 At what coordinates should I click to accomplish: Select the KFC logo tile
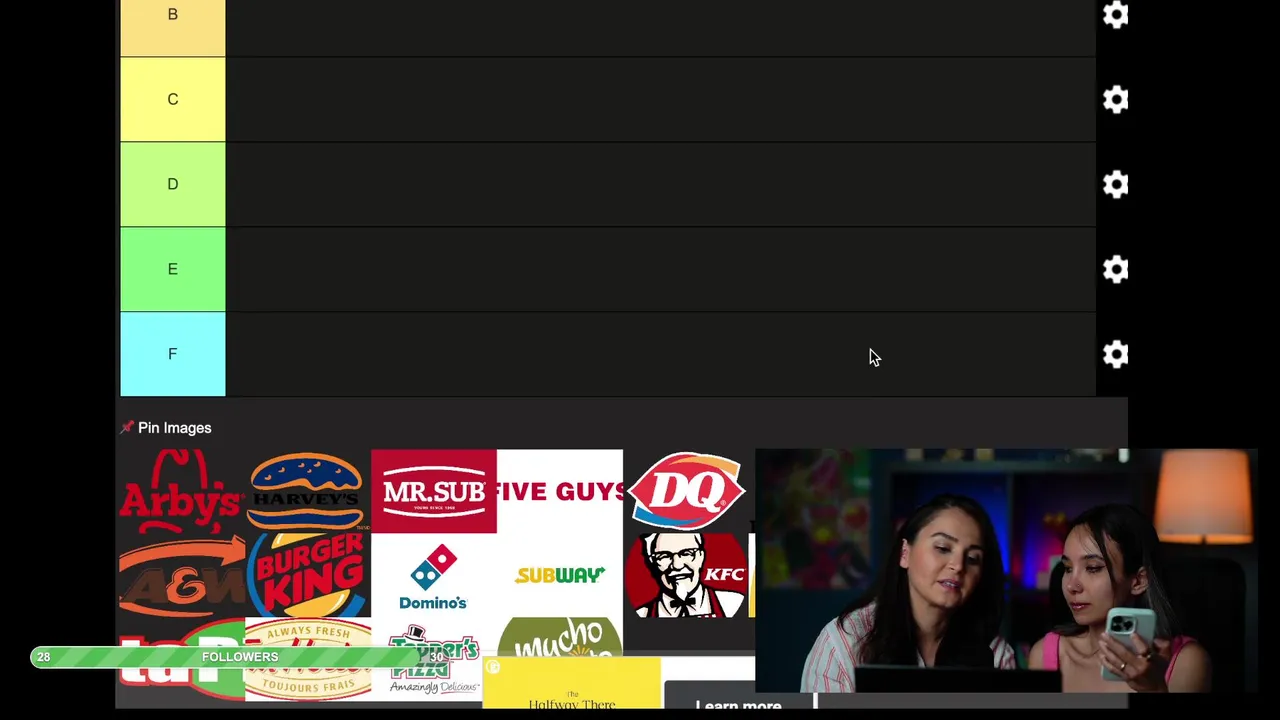[686, 575]
